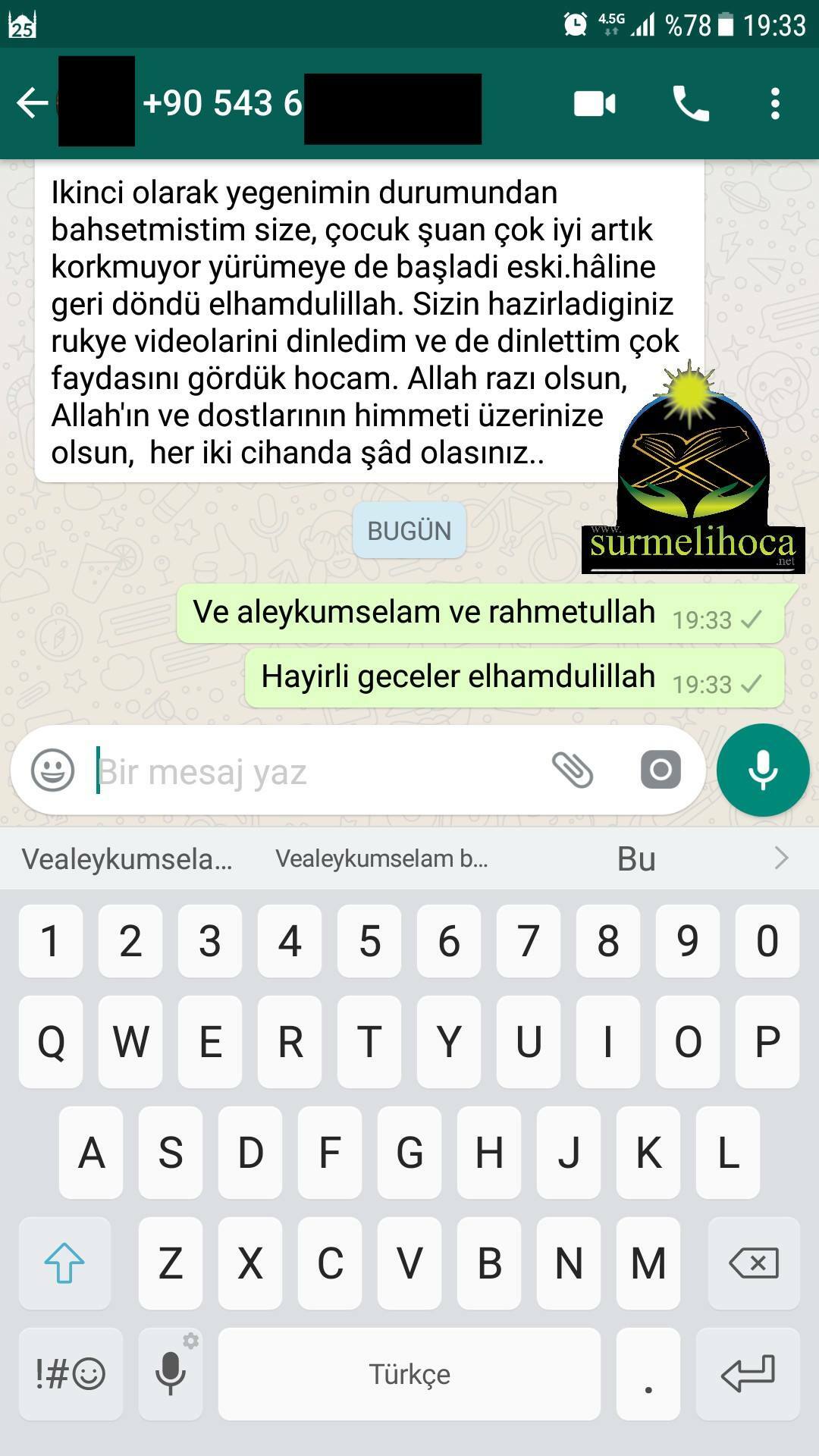Tap the keyboard voice input microphone
Image resolution: width=819 pixels, height=1456 pixels.
click(171, 1373)
